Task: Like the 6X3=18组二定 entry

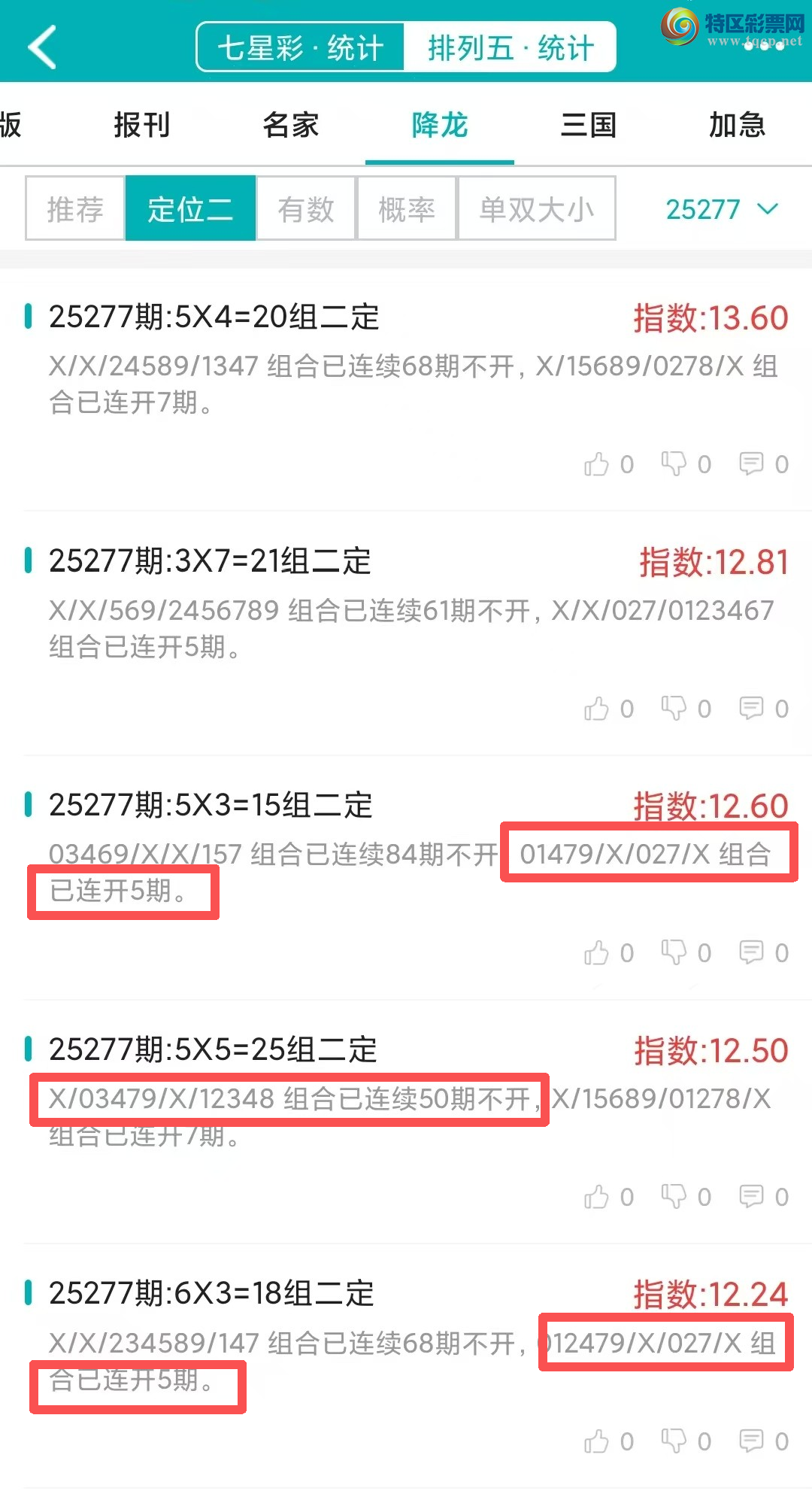Action: pyautogui.click(x=597, y=1441)
